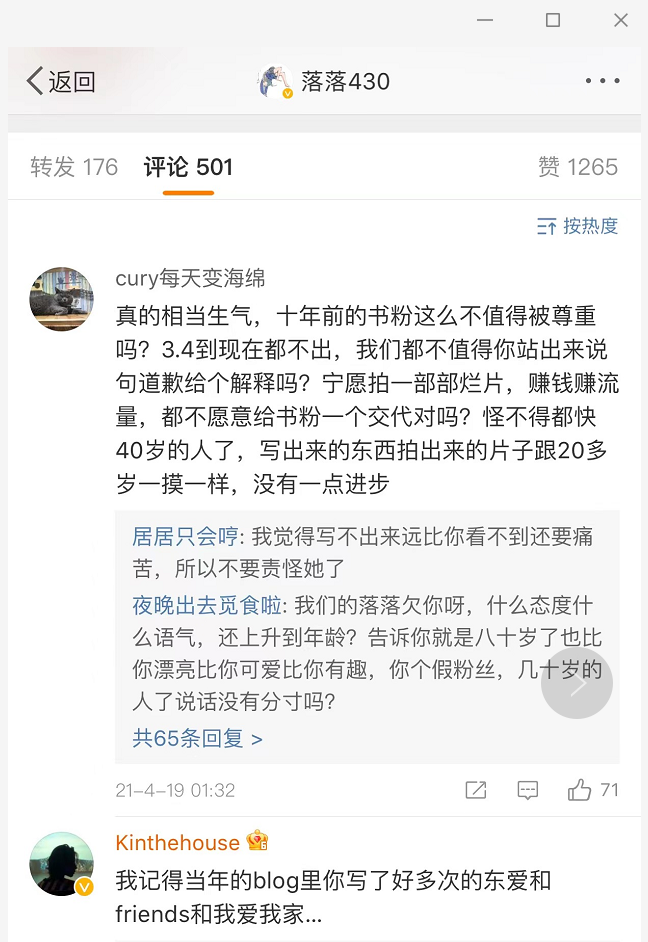Maximize the window
648x942 pixels.
(x=553, y=20)
